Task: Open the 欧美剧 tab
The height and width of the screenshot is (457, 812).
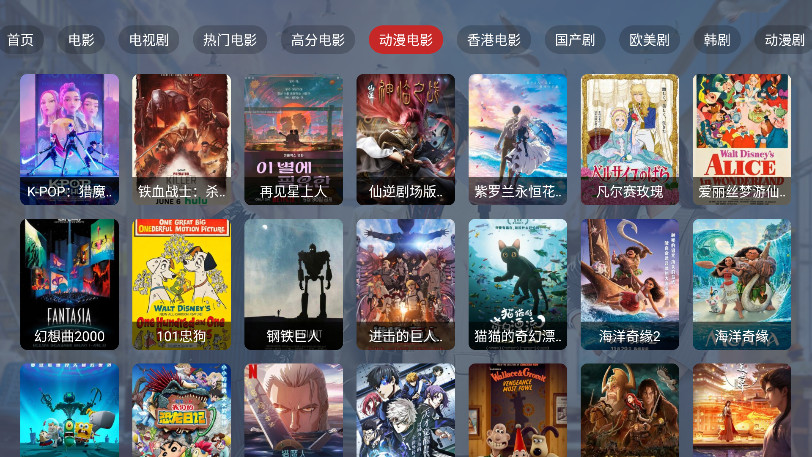Action: click(x=649, y=40)
